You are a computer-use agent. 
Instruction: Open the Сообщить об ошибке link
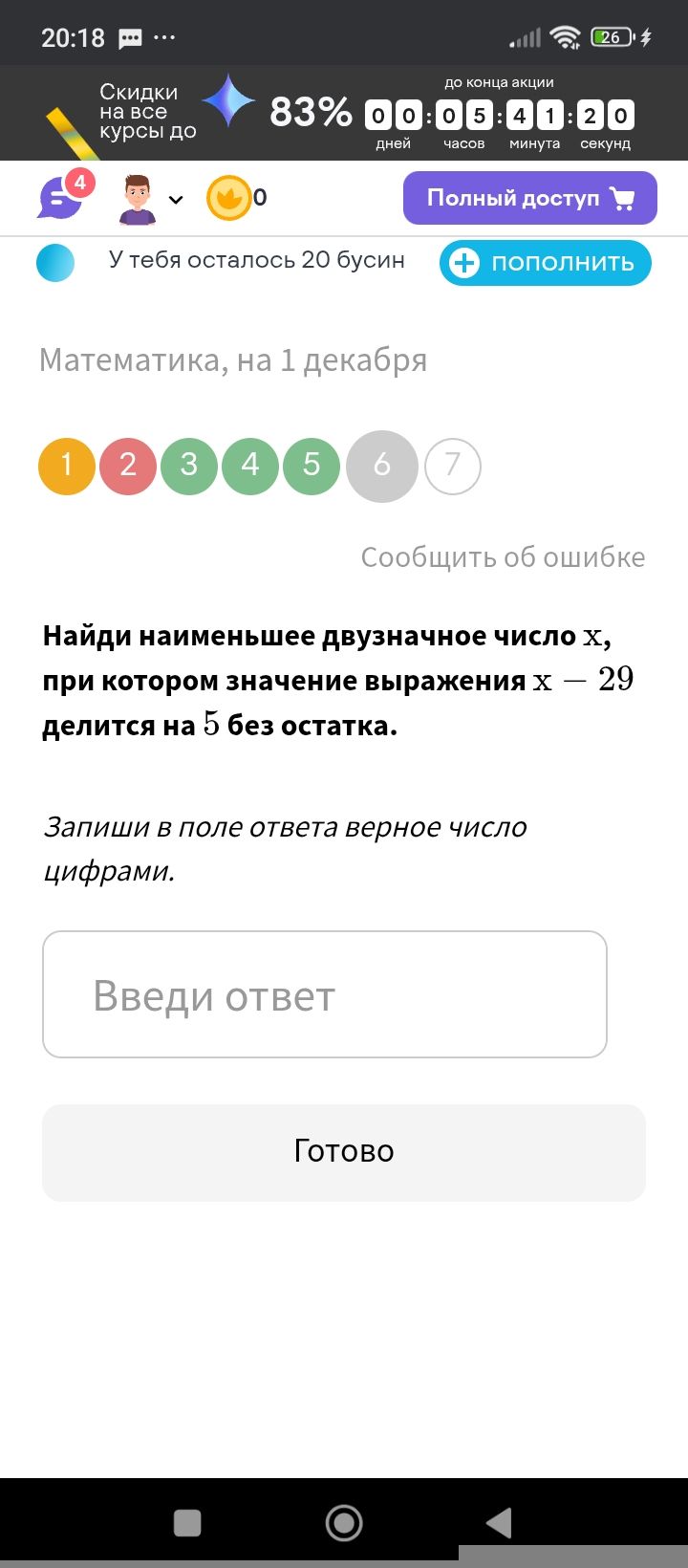[x=503, y=557]
